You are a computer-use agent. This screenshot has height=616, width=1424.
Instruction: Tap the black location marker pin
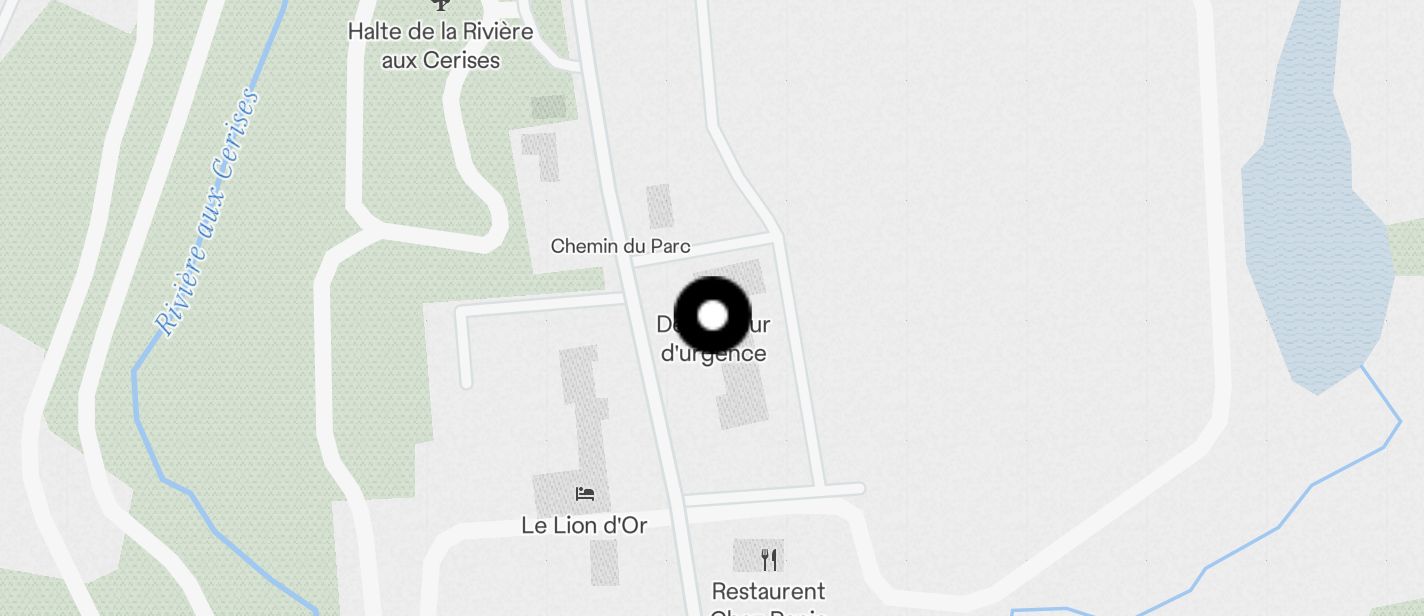pyautogui.click(x=712, y=316)
